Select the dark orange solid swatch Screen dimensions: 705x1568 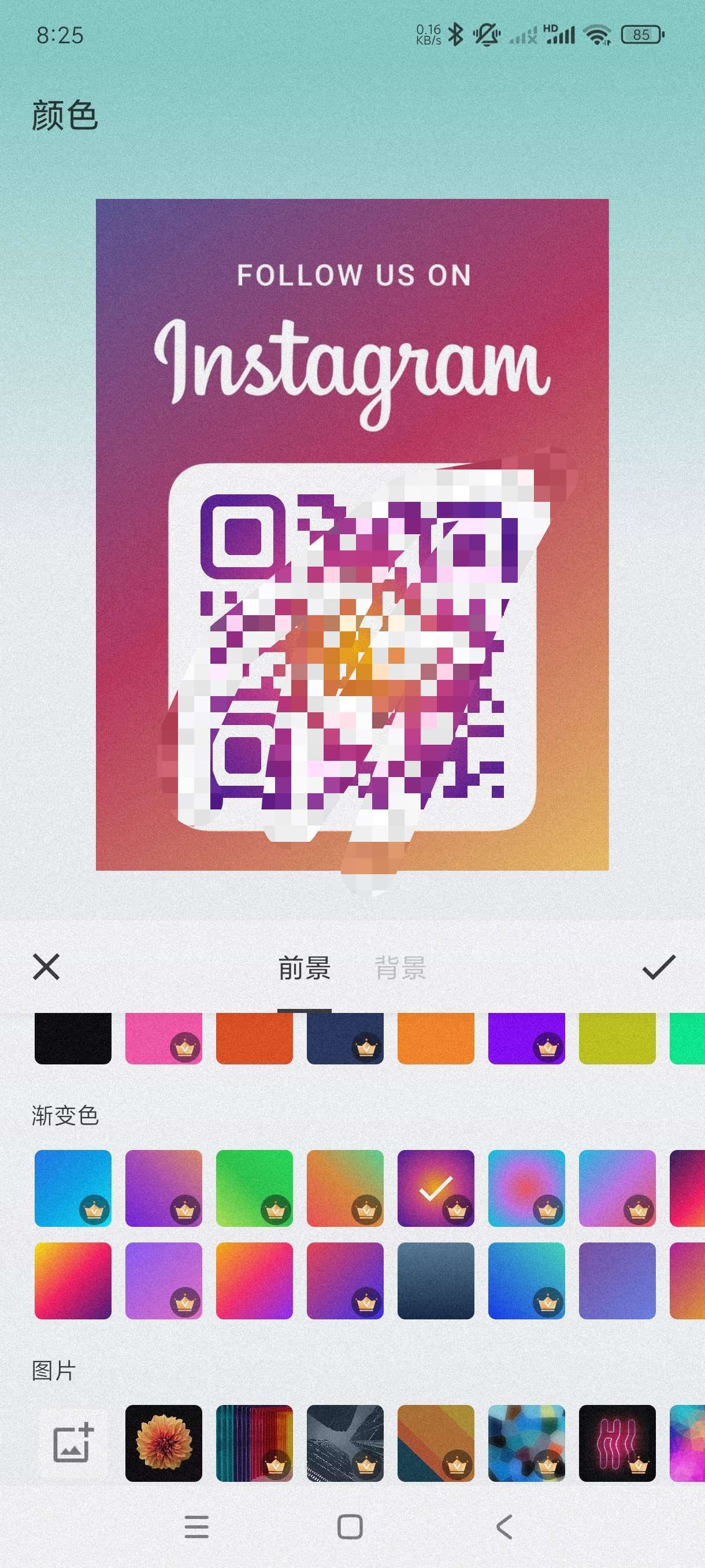click(x=254, y=1038)
